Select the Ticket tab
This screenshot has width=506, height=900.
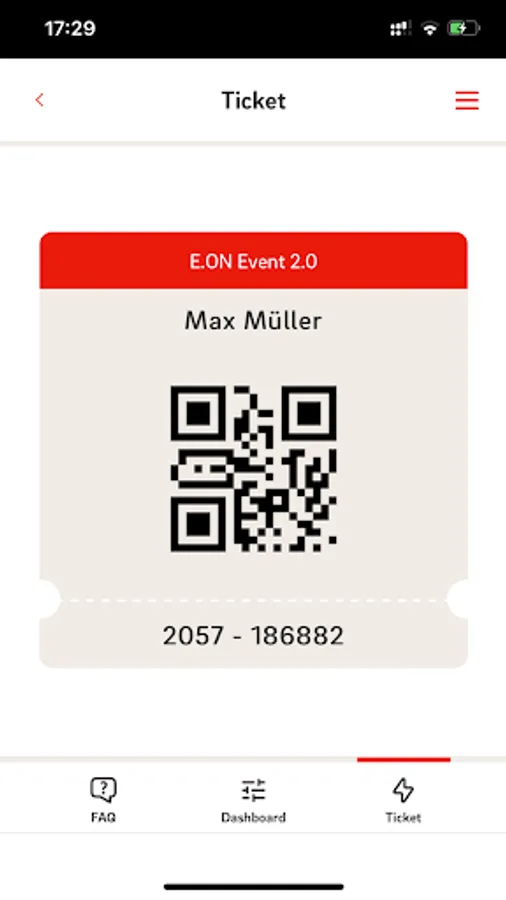[x=403, y=800]
